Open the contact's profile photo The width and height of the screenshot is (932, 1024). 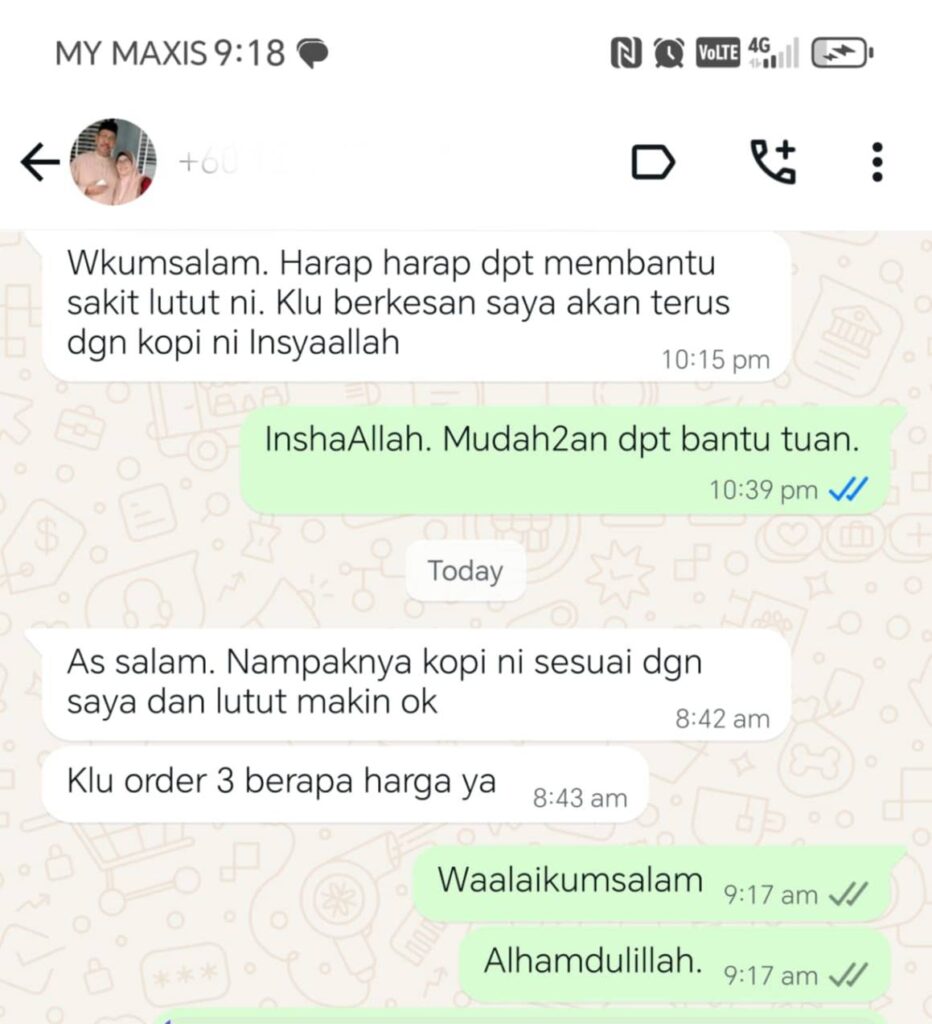(112, 162)
